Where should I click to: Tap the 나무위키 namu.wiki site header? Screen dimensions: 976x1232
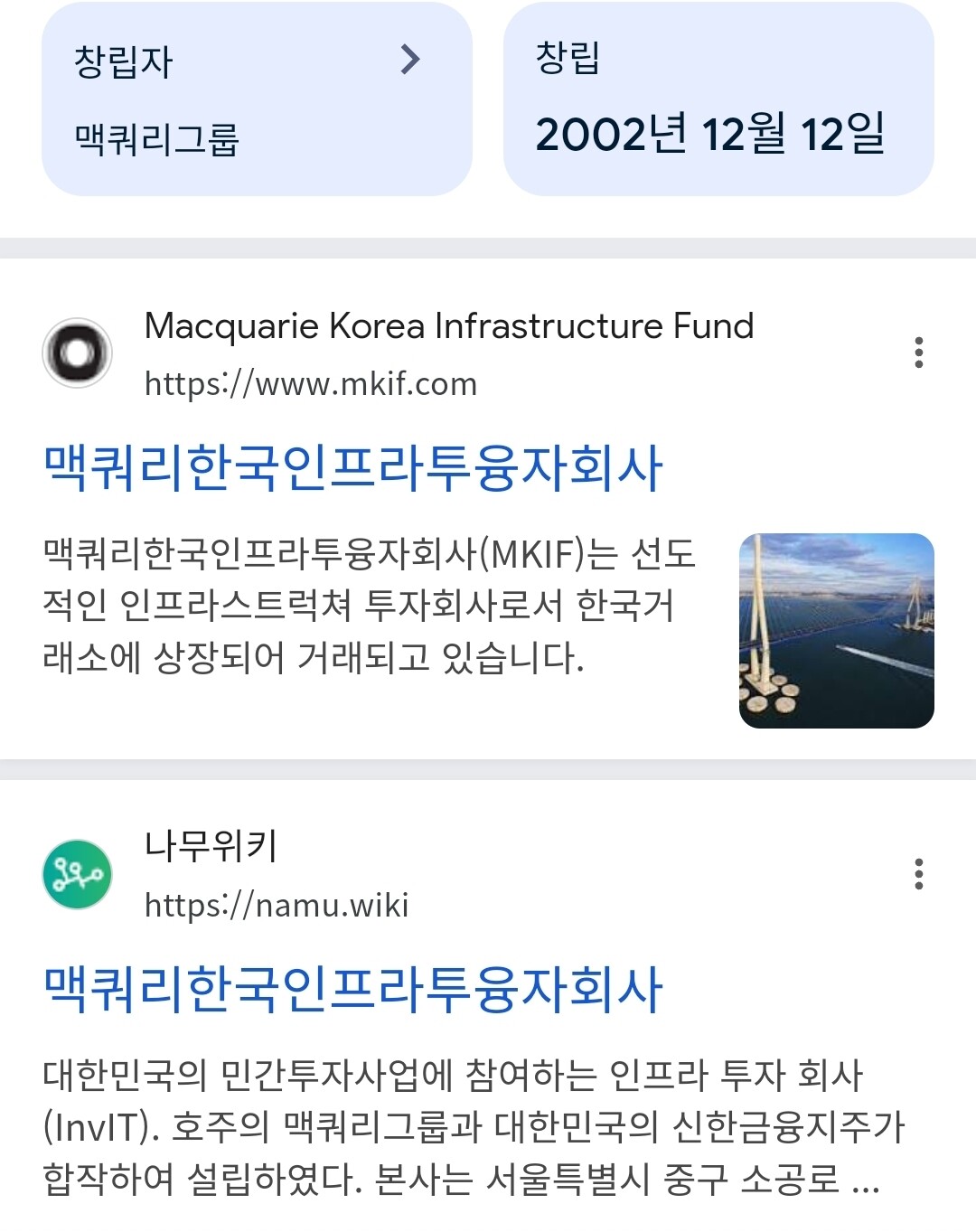pyautogui.click(x=226, y=875)
